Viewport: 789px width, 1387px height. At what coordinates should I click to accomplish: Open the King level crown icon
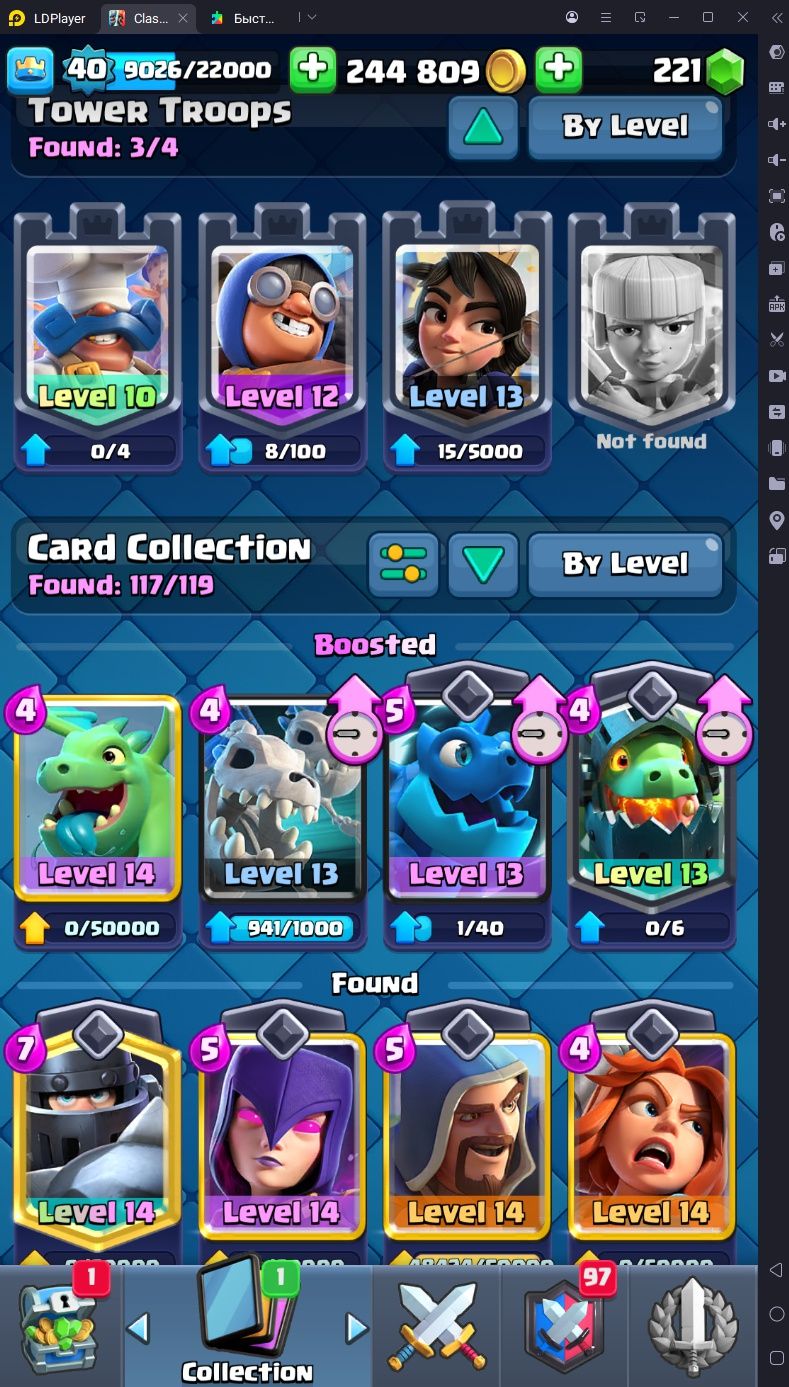pos(30,69)
